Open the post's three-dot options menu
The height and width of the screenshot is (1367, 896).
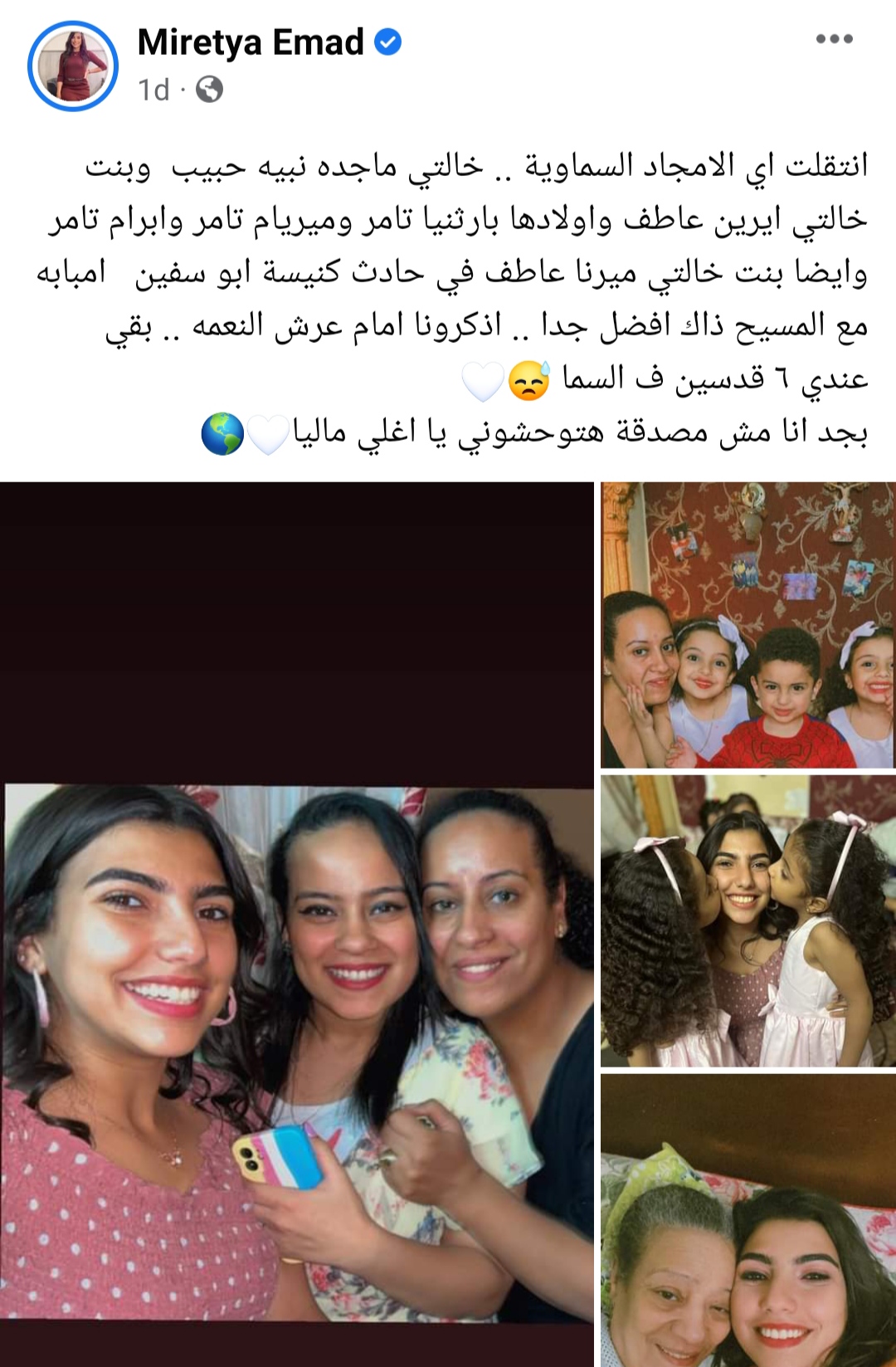tap(834, 39)
